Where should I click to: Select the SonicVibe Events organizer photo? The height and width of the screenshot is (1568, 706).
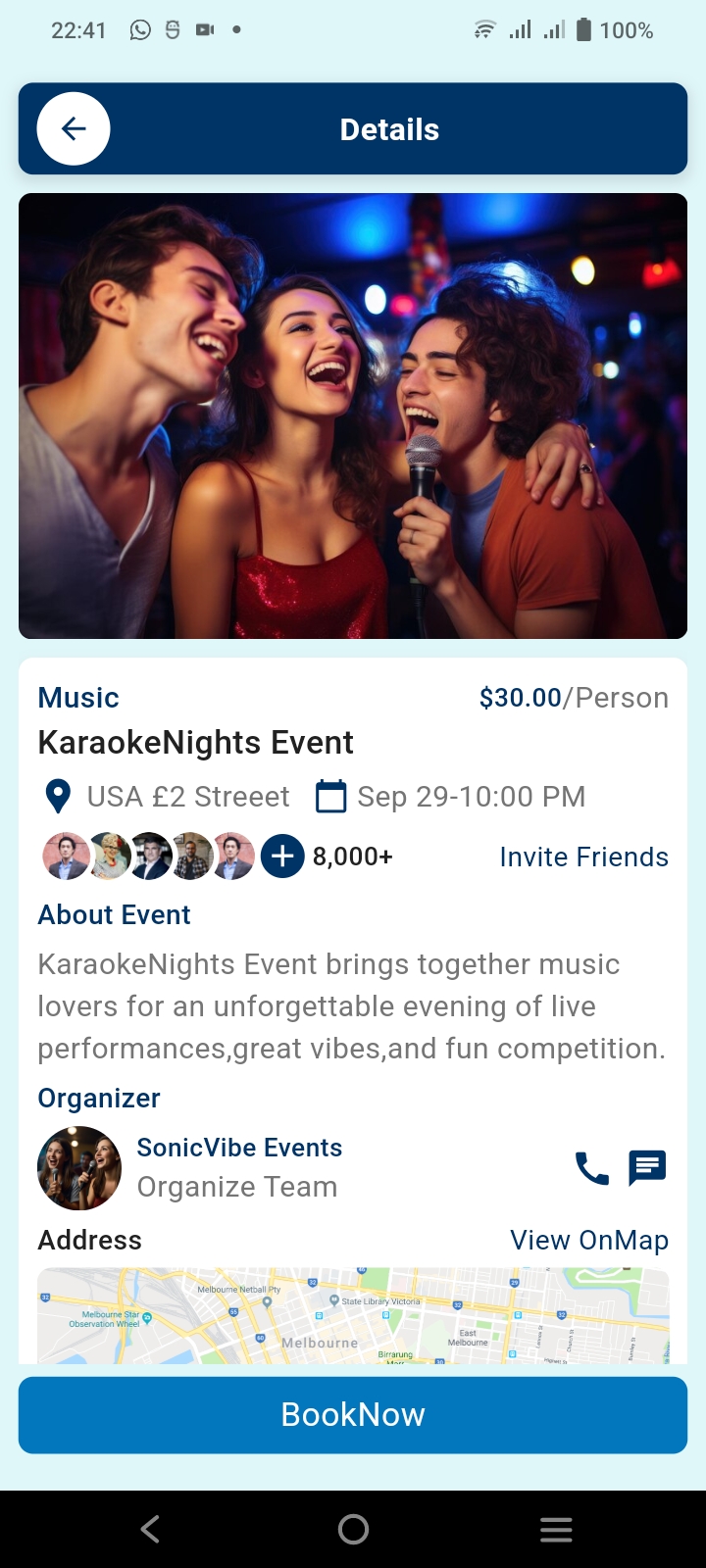pyautogui.click(x=79, y=1168)
